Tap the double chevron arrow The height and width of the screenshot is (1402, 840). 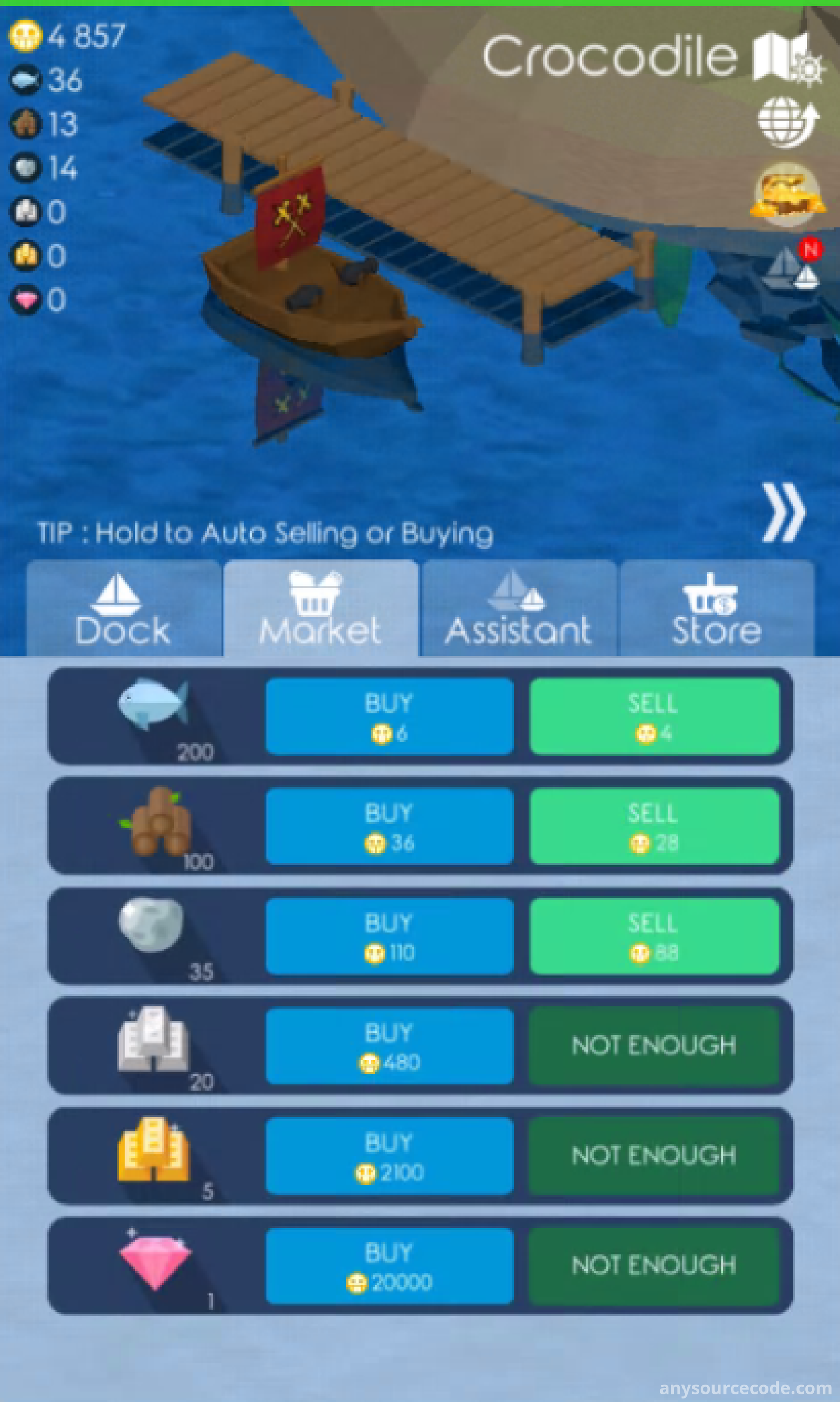pos(784,513)
